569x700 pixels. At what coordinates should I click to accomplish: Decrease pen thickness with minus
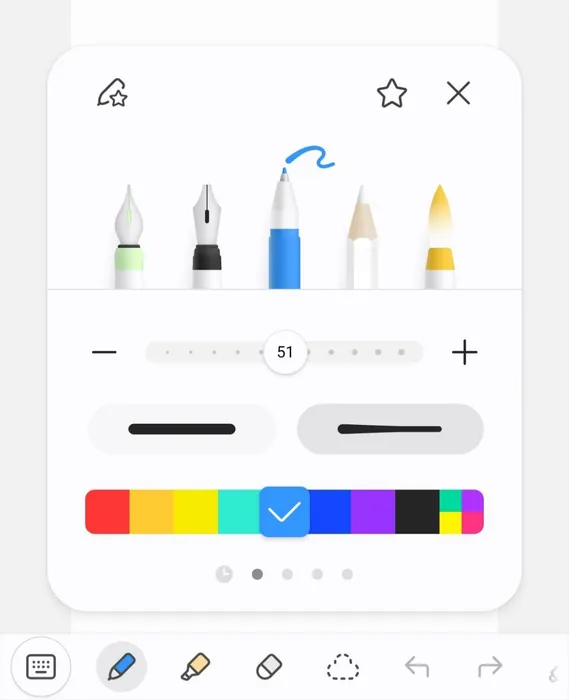pyautogui.click(x=104, y=352)
